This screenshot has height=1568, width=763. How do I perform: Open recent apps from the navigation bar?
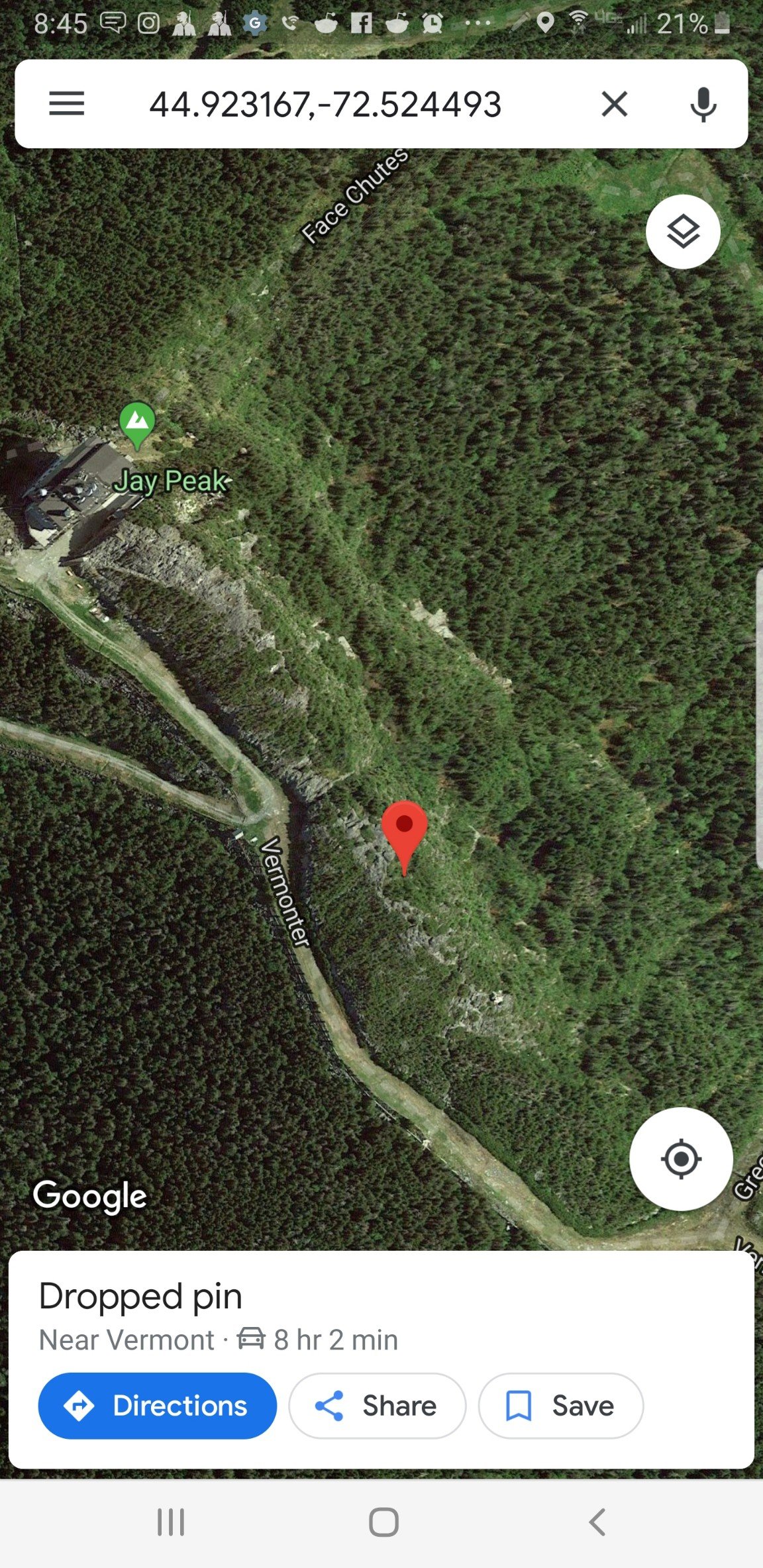pos(171,1522)
